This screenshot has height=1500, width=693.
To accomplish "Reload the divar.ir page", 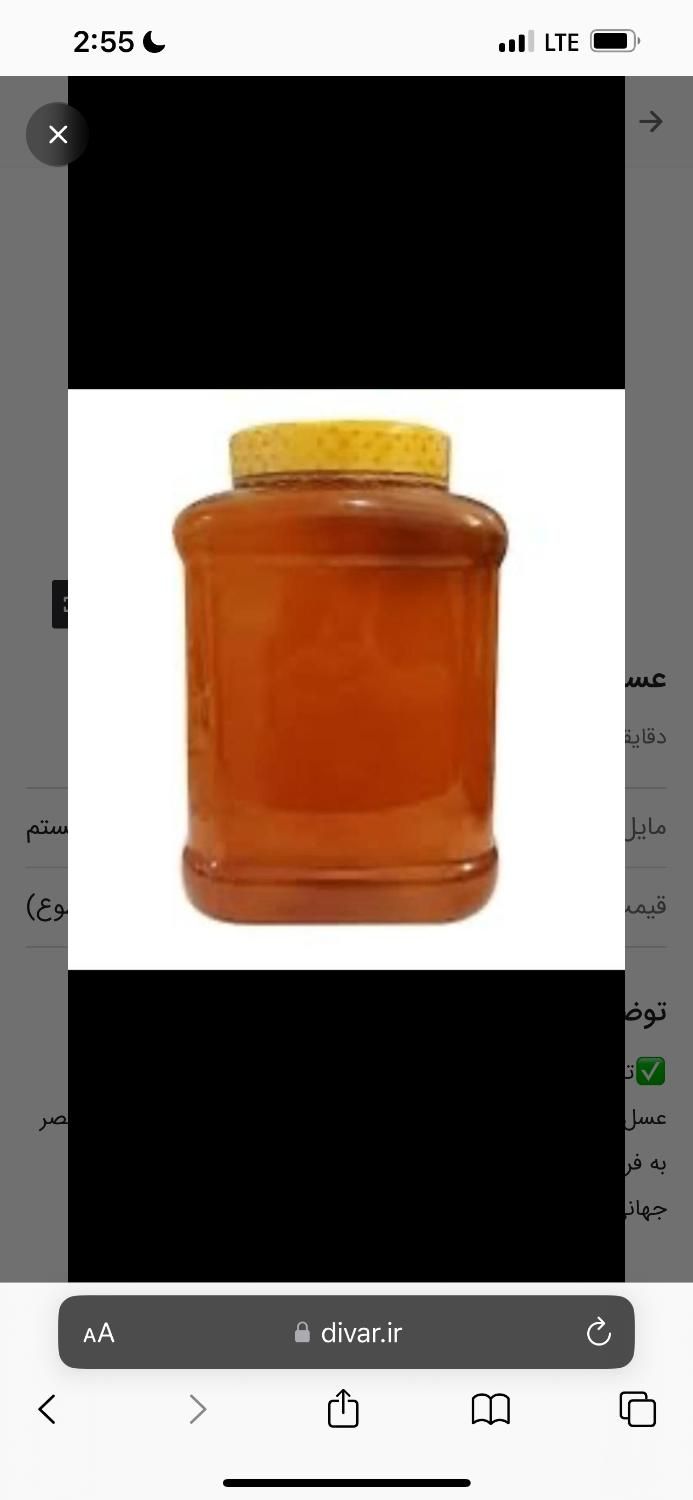I will pos(598,1332).
